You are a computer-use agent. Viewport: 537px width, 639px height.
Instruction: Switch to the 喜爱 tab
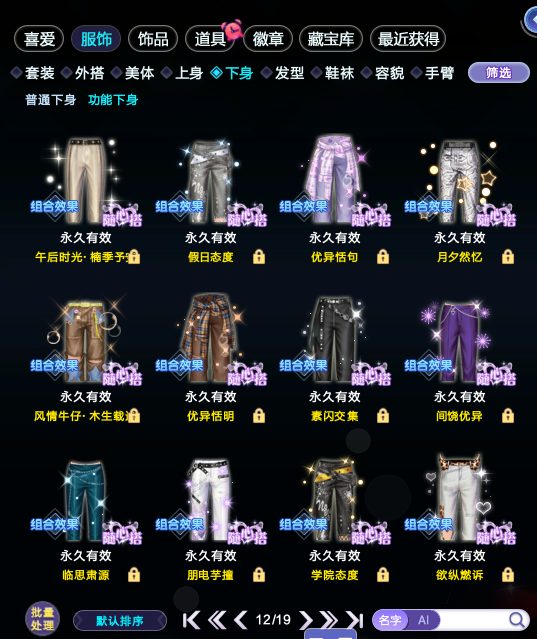pyautogui.click(x=39, y=39)
